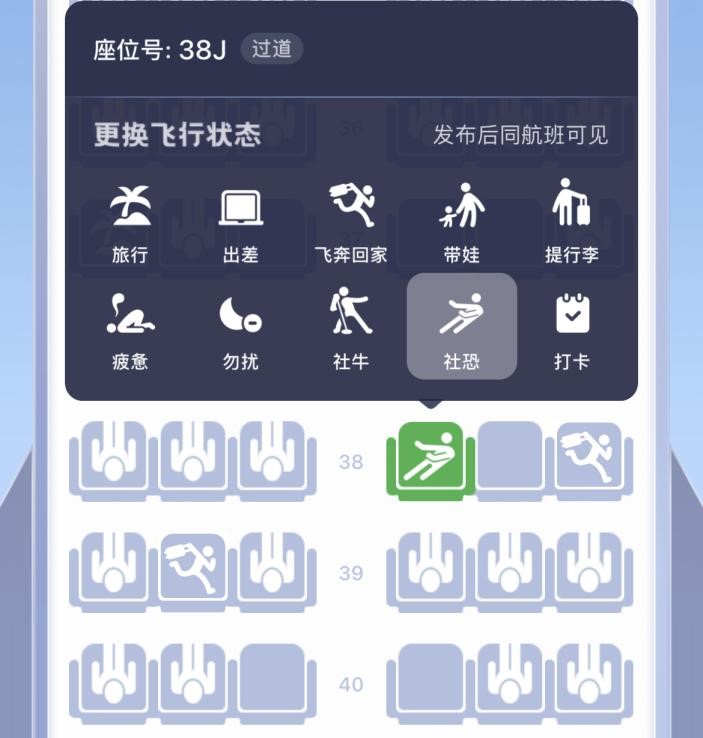
Task: Select the 旅行 flight status
Action: point(130,220)
